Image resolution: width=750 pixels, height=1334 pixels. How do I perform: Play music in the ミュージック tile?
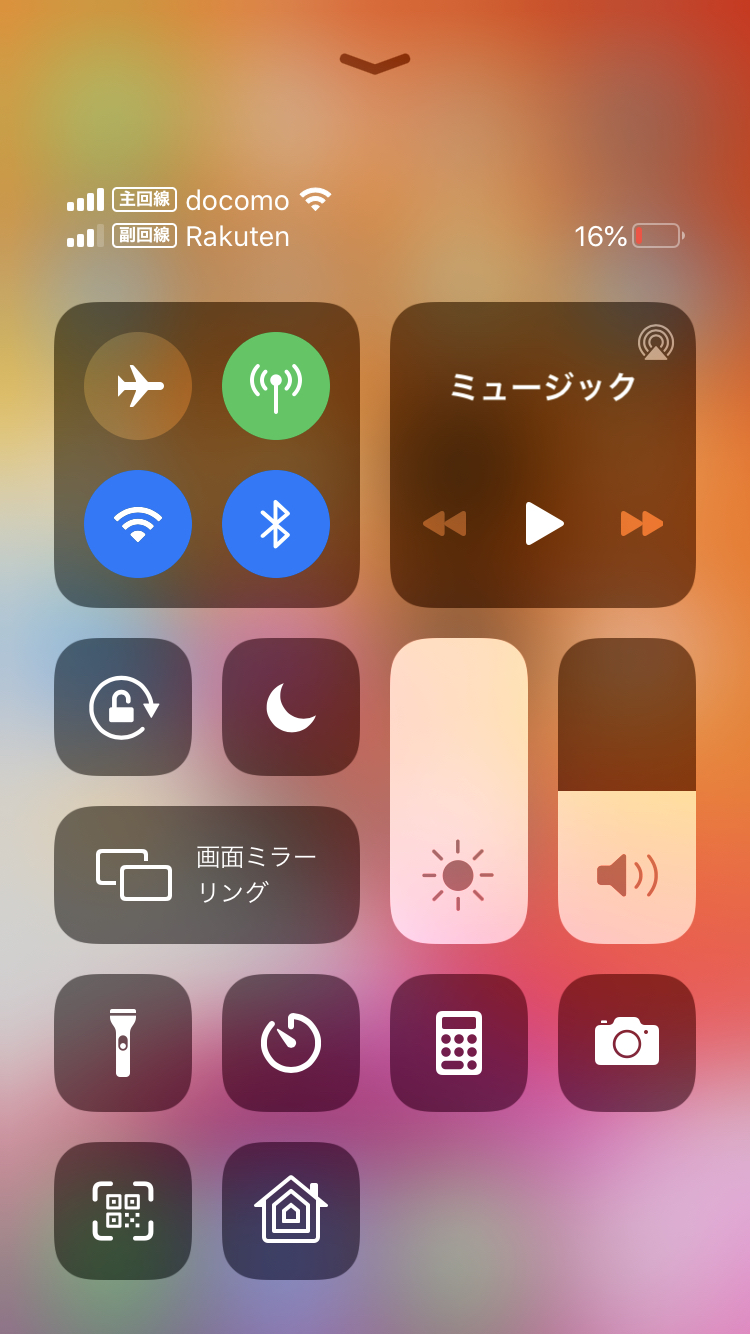point(543,523)
